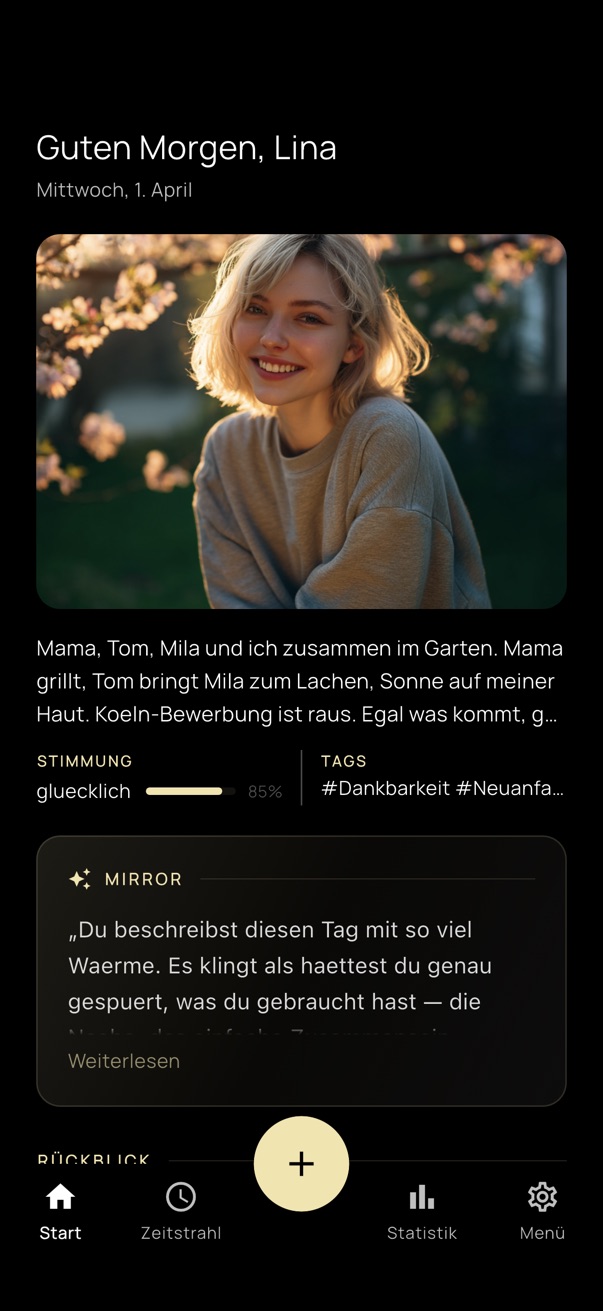Create a new entry with plus button
Viewport: 603px width, 1311px height.
[301, 1164]
